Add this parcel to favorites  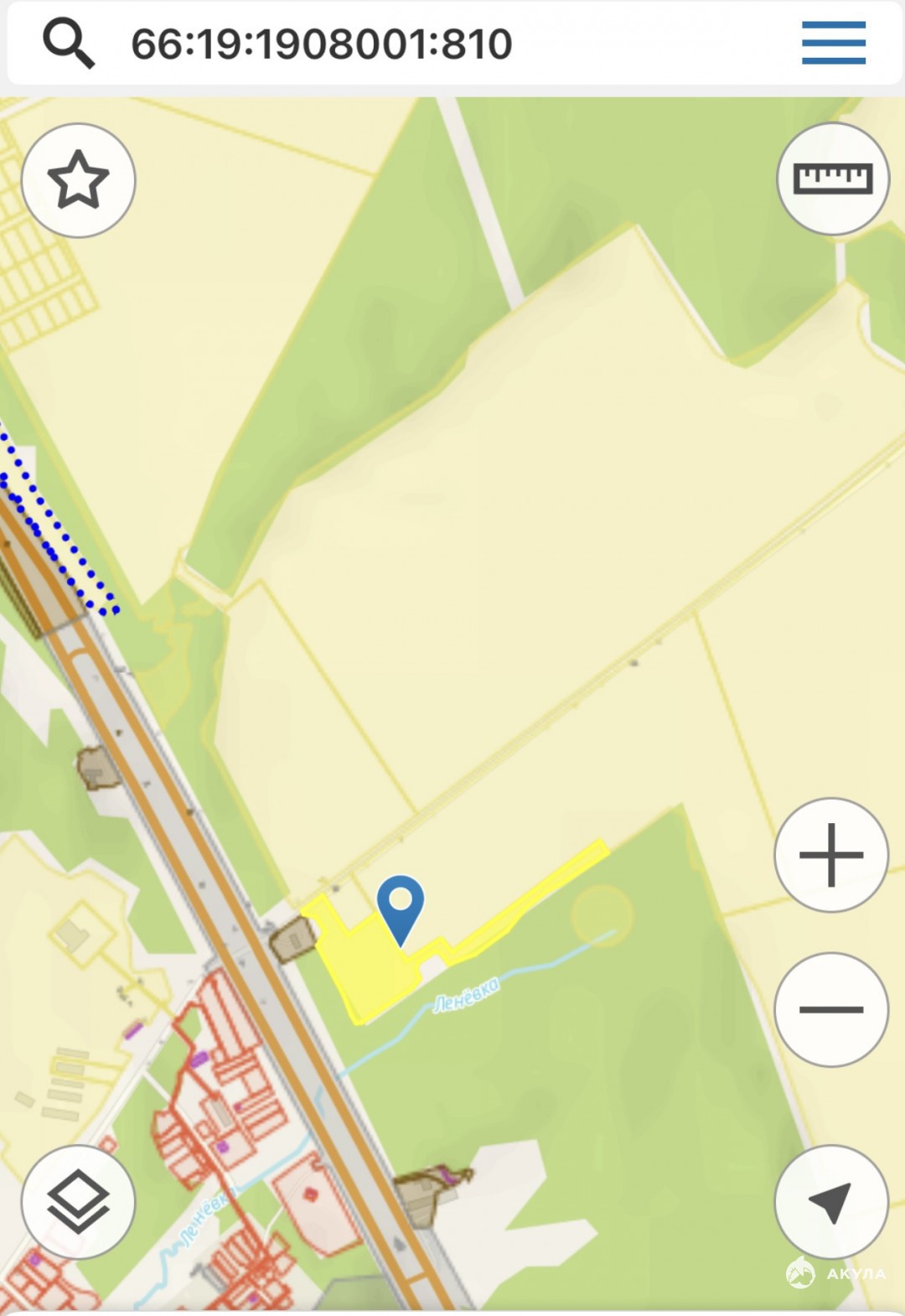[x=78, y=180]
